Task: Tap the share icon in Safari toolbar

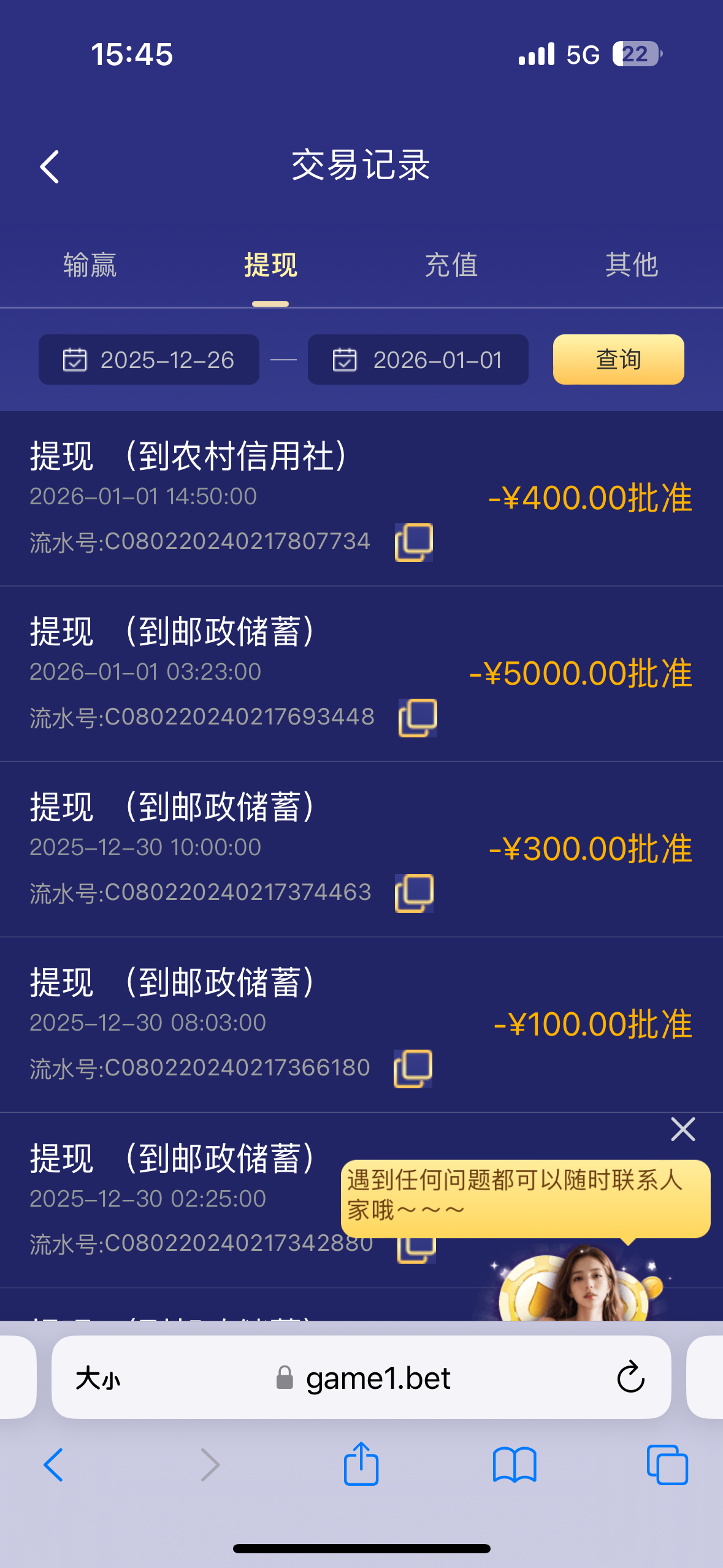Action: pos(361,1466)
